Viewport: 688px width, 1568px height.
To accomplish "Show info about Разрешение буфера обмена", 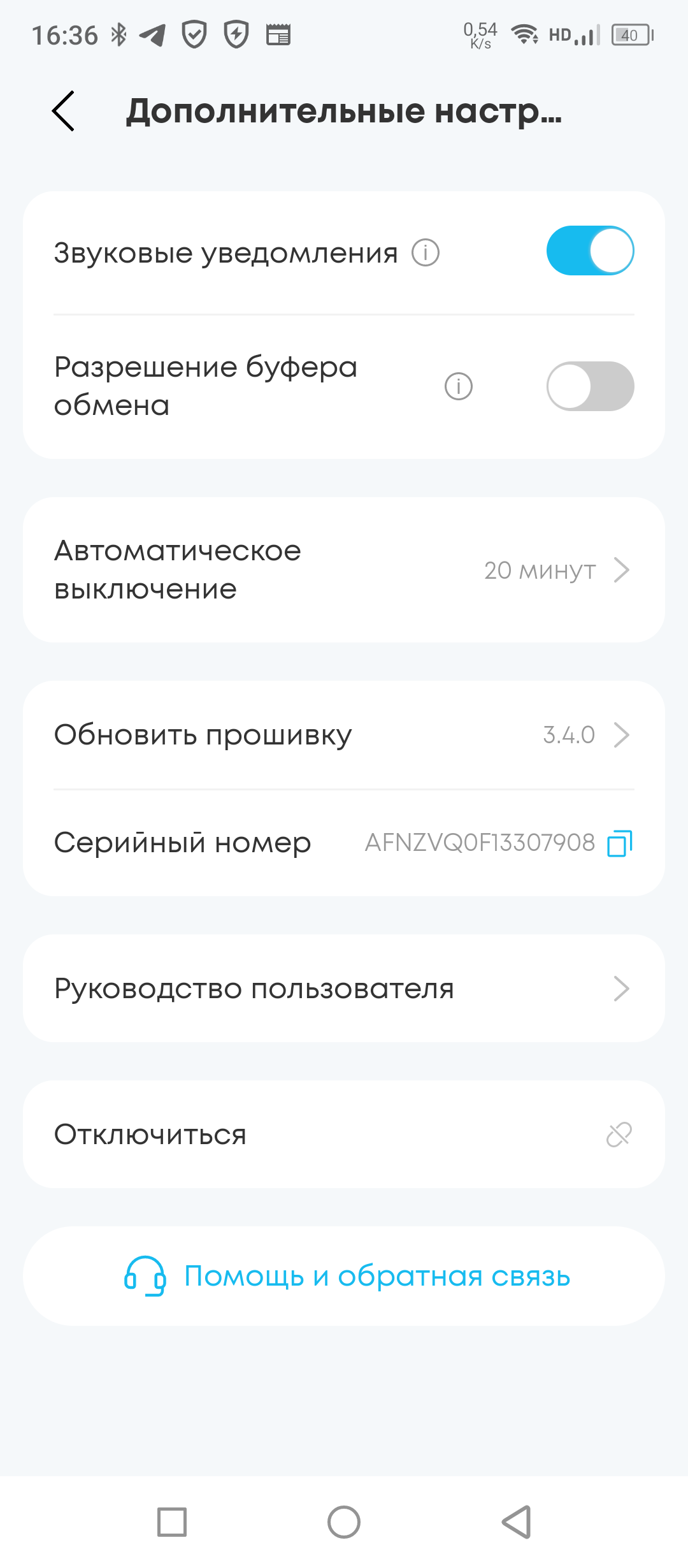I will [458, 386].
